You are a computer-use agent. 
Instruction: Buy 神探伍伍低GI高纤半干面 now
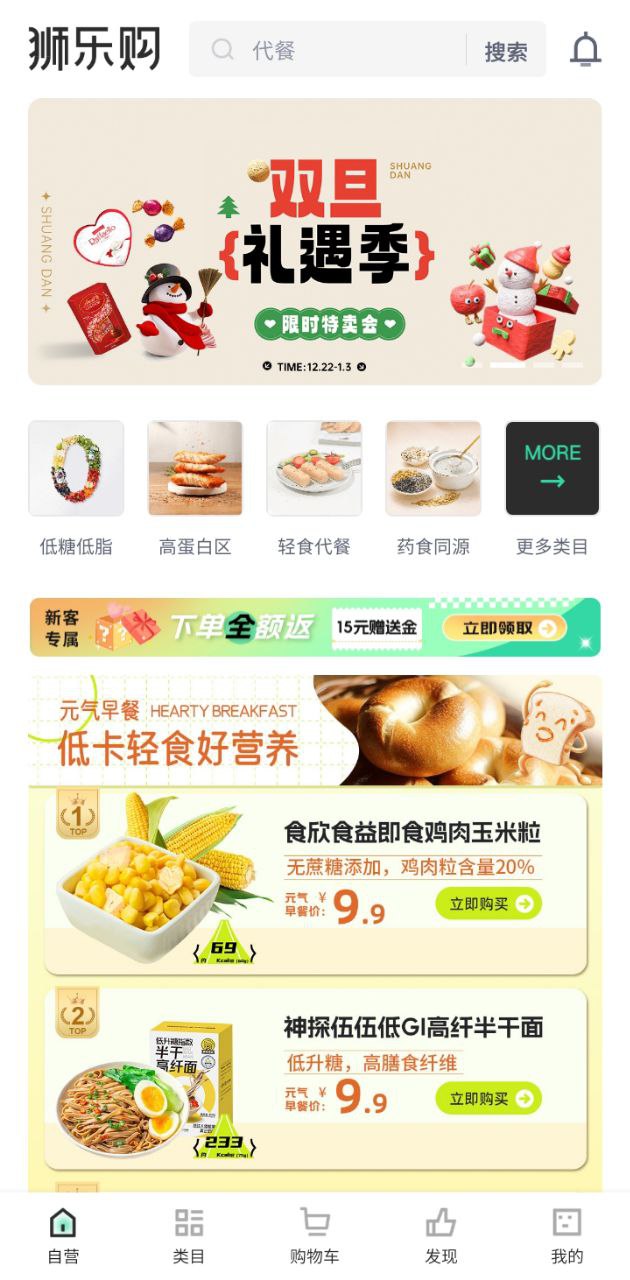(x=488, y=1099)
